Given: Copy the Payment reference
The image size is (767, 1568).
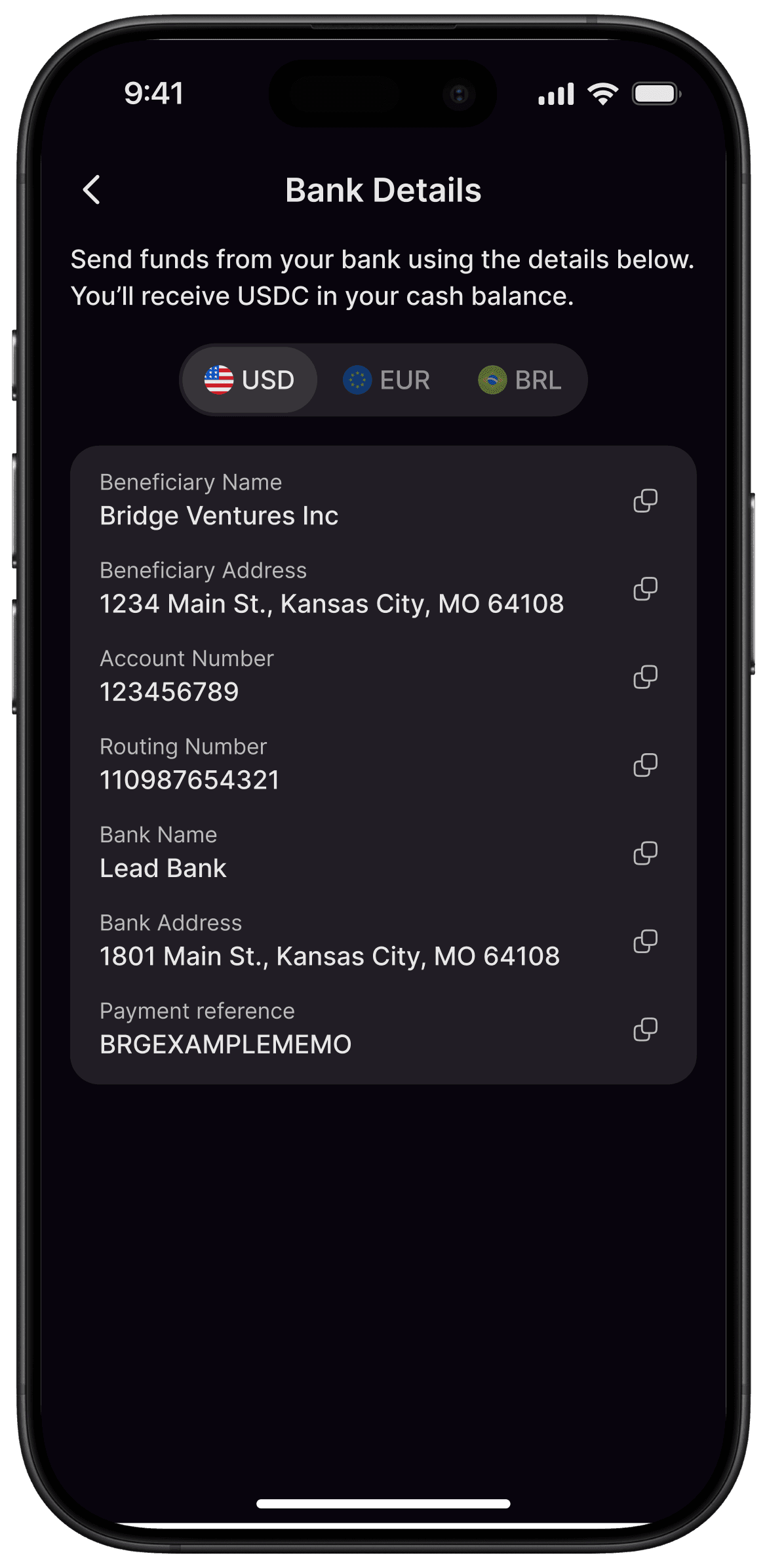Looking at the screenshot, I should [645, 1029].
